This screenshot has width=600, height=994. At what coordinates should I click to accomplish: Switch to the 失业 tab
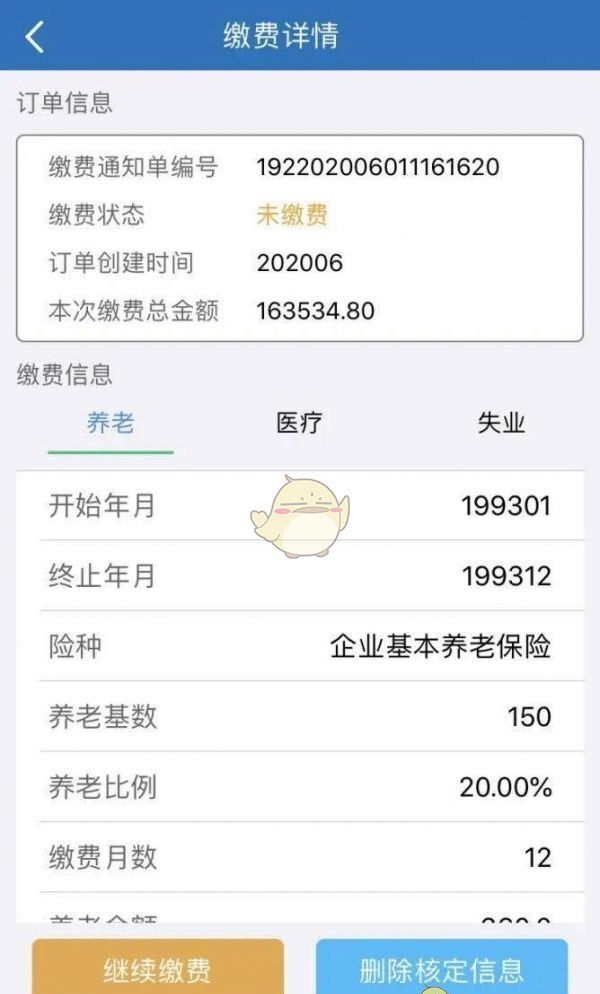coord(501,423)
